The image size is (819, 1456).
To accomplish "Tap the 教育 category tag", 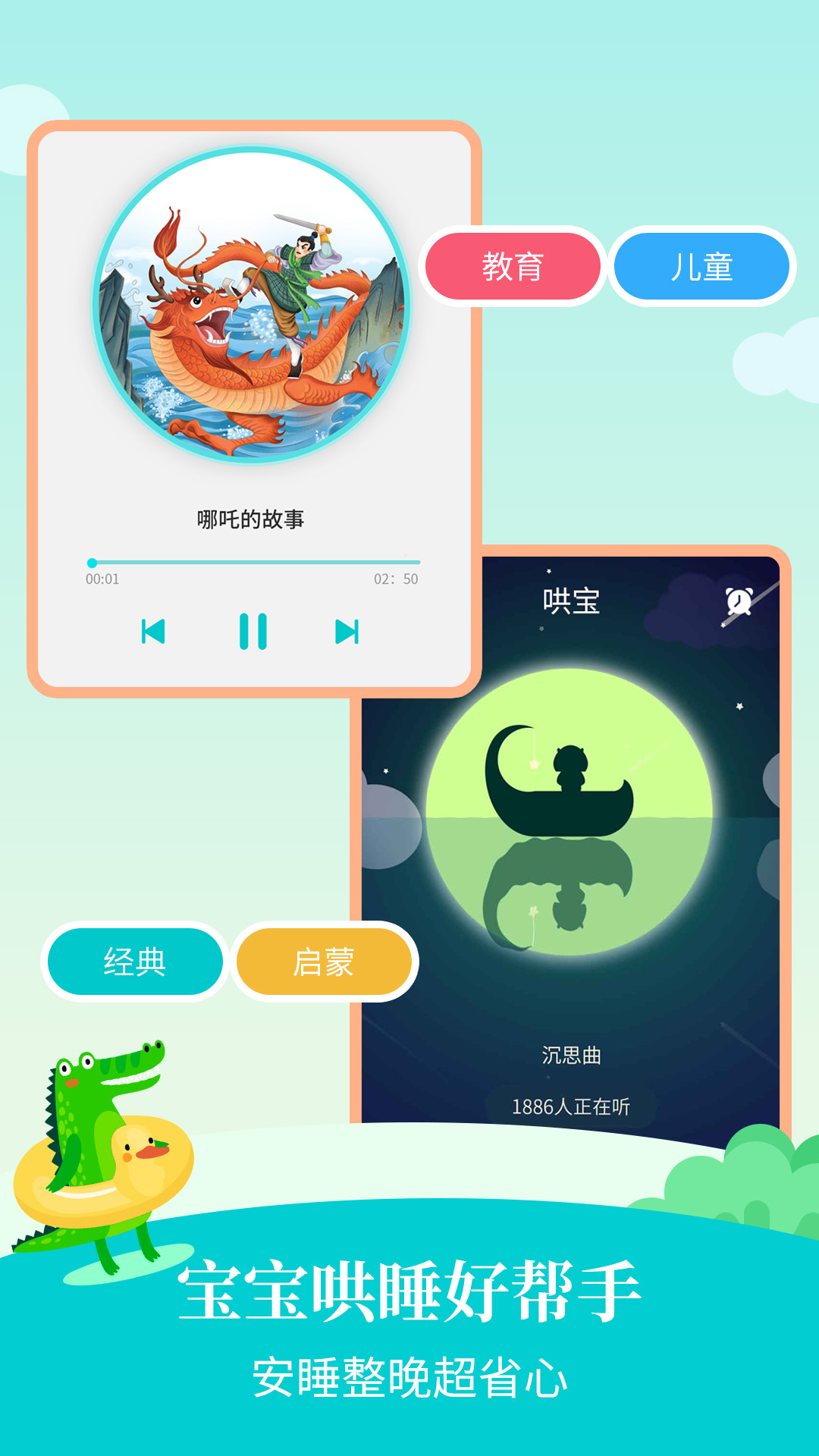I will 514,265.
